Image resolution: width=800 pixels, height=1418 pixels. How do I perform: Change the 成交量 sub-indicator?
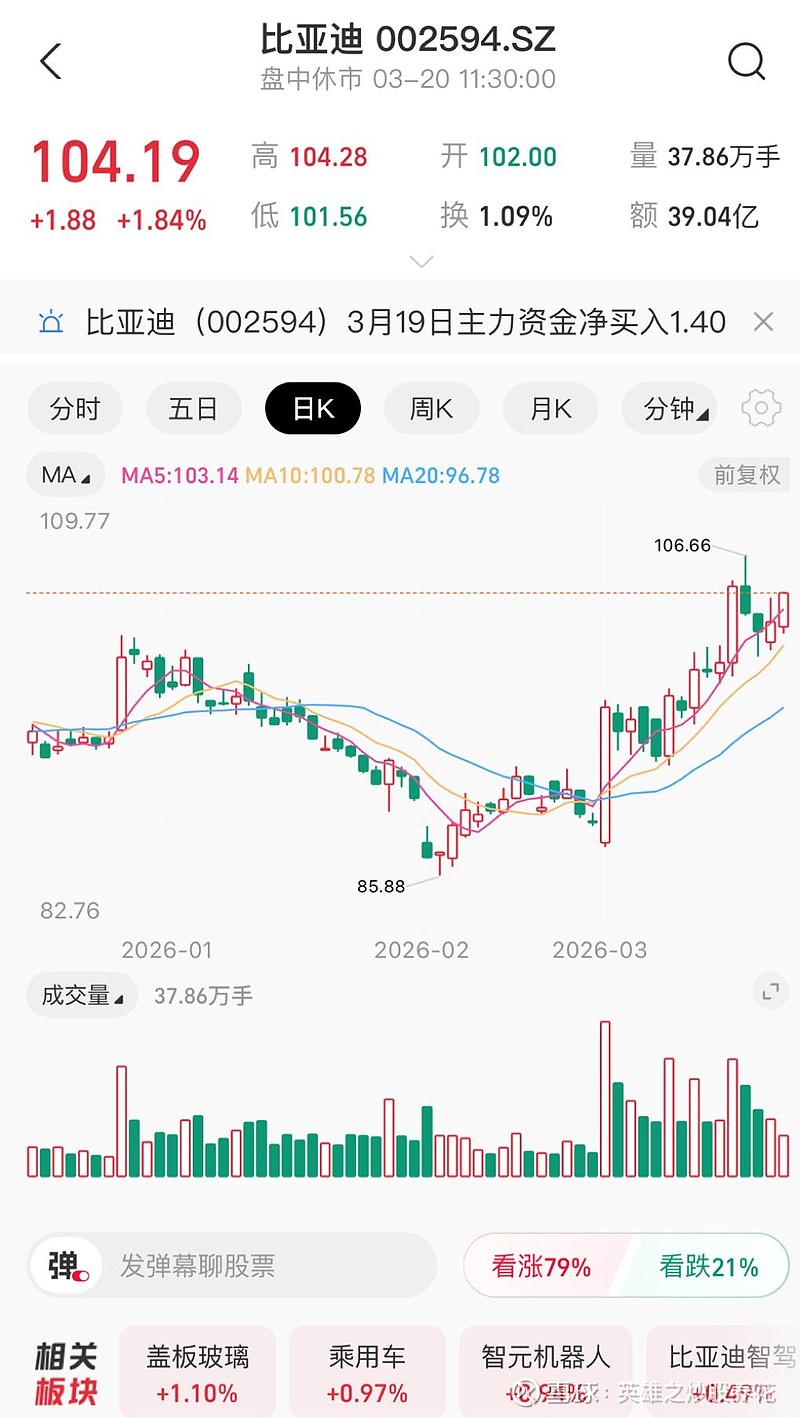pyautogui.click(x=82, y=995)
